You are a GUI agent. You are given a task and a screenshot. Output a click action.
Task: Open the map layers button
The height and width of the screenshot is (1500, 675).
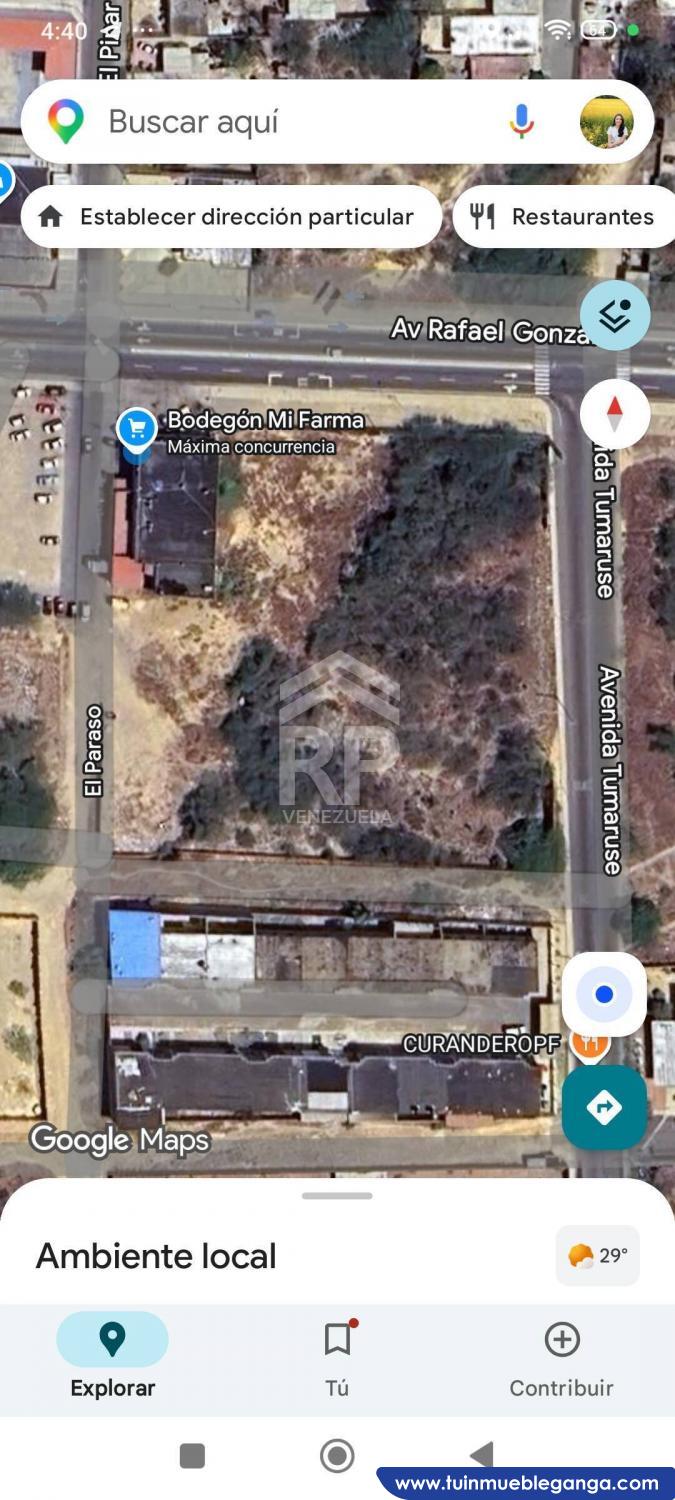(615, 315)
